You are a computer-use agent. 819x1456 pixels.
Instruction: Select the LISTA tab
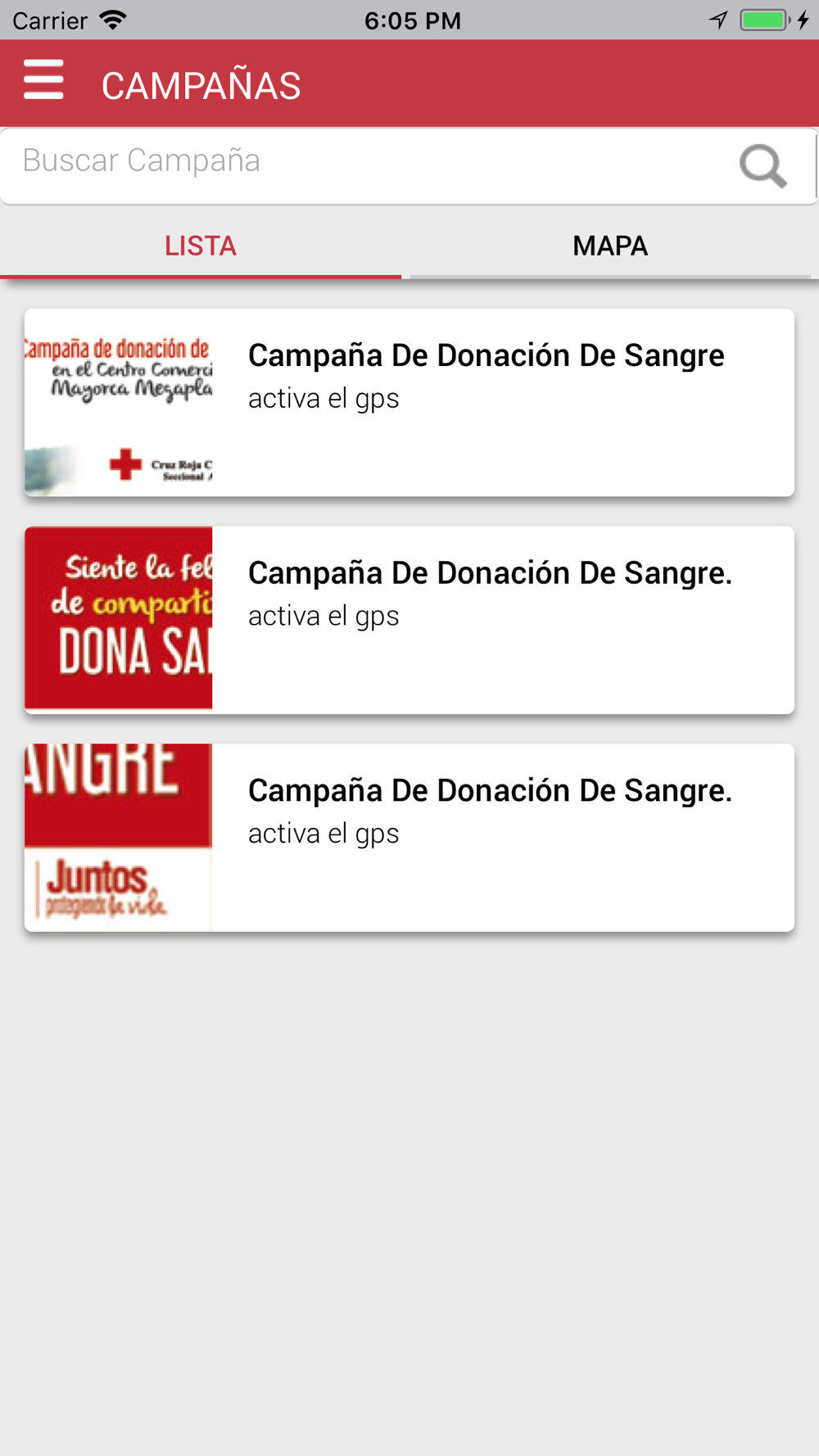tap(201, 246)
